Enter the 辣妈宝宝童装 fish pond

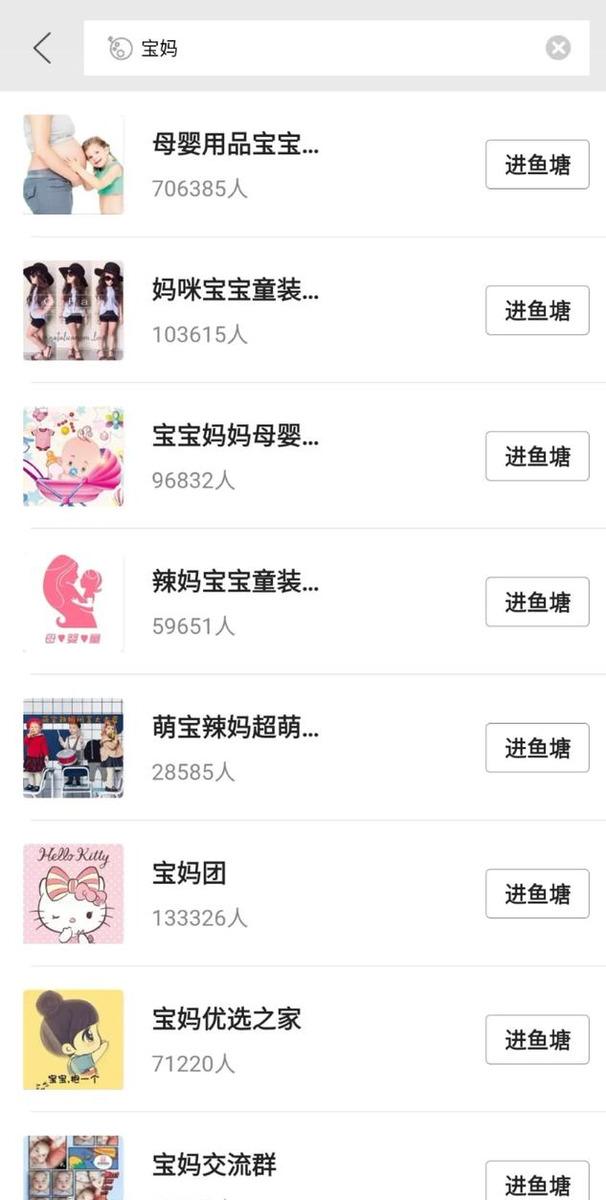[537, 603]
